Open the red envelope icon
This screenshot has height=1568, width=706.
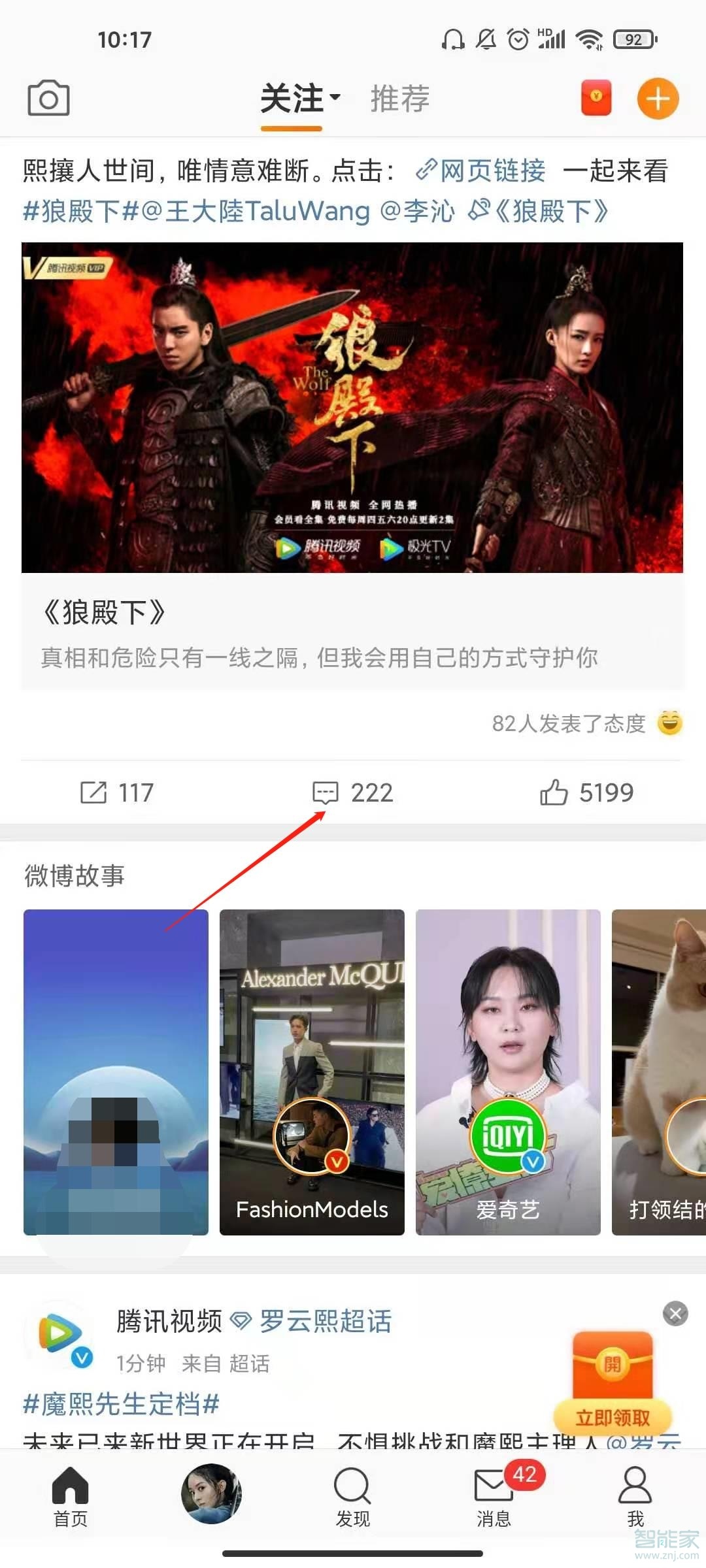click(x=596, y=99)
